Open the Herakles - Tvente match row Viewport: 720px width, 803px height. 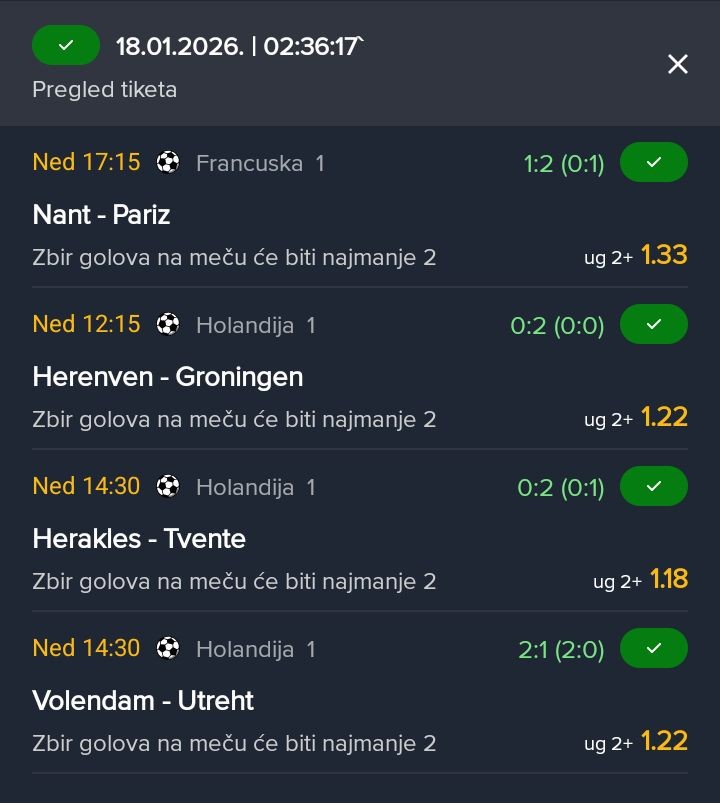(139, 539)
